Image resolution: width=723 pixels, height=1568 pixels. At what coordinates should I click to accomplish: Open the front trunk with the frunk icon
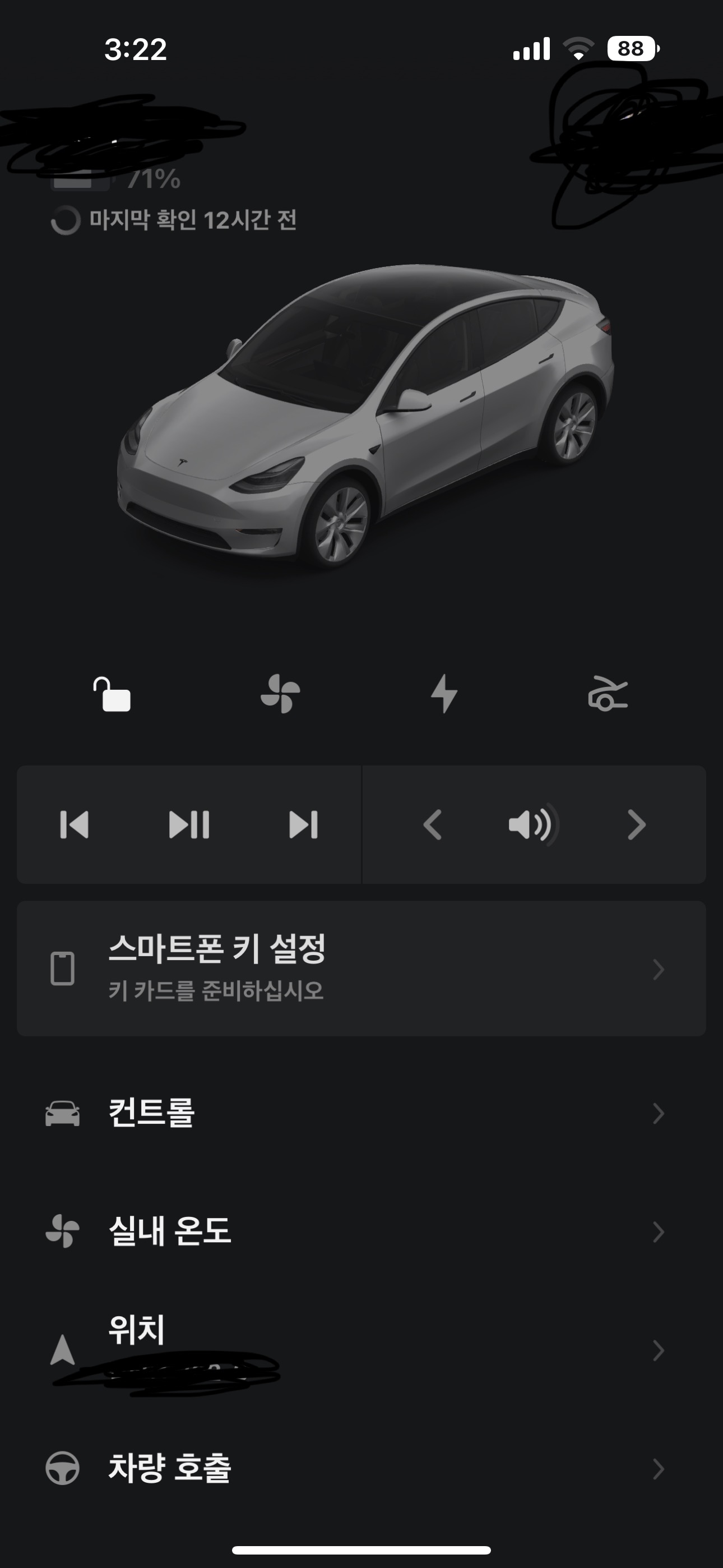click(x=608, y=694)
